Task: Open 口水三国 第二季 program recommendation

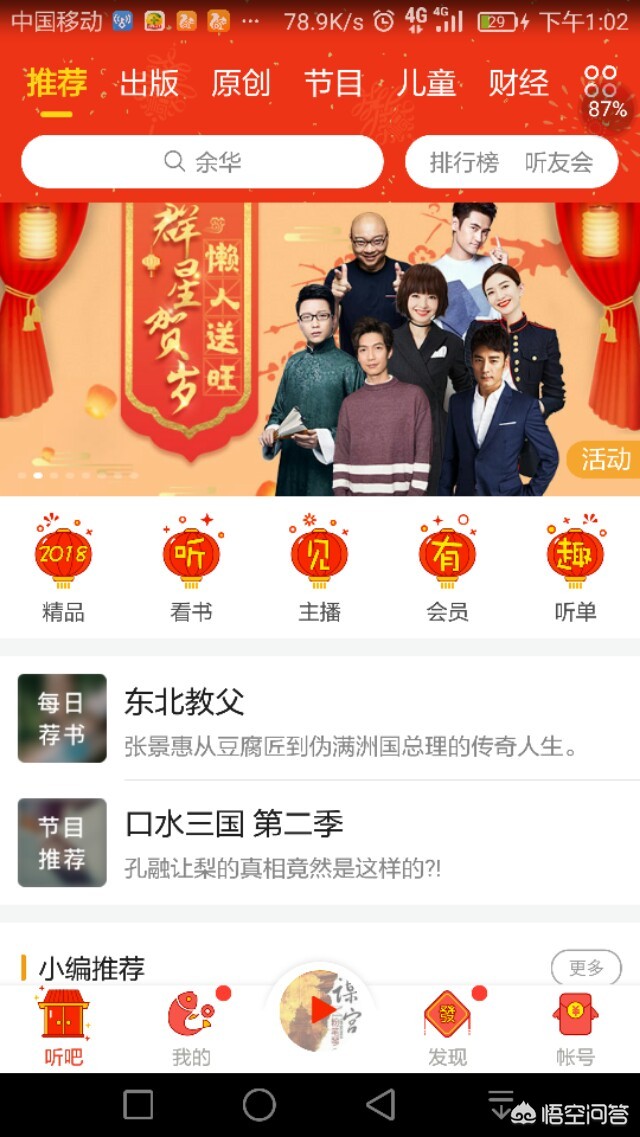Action: pos(320,842)
